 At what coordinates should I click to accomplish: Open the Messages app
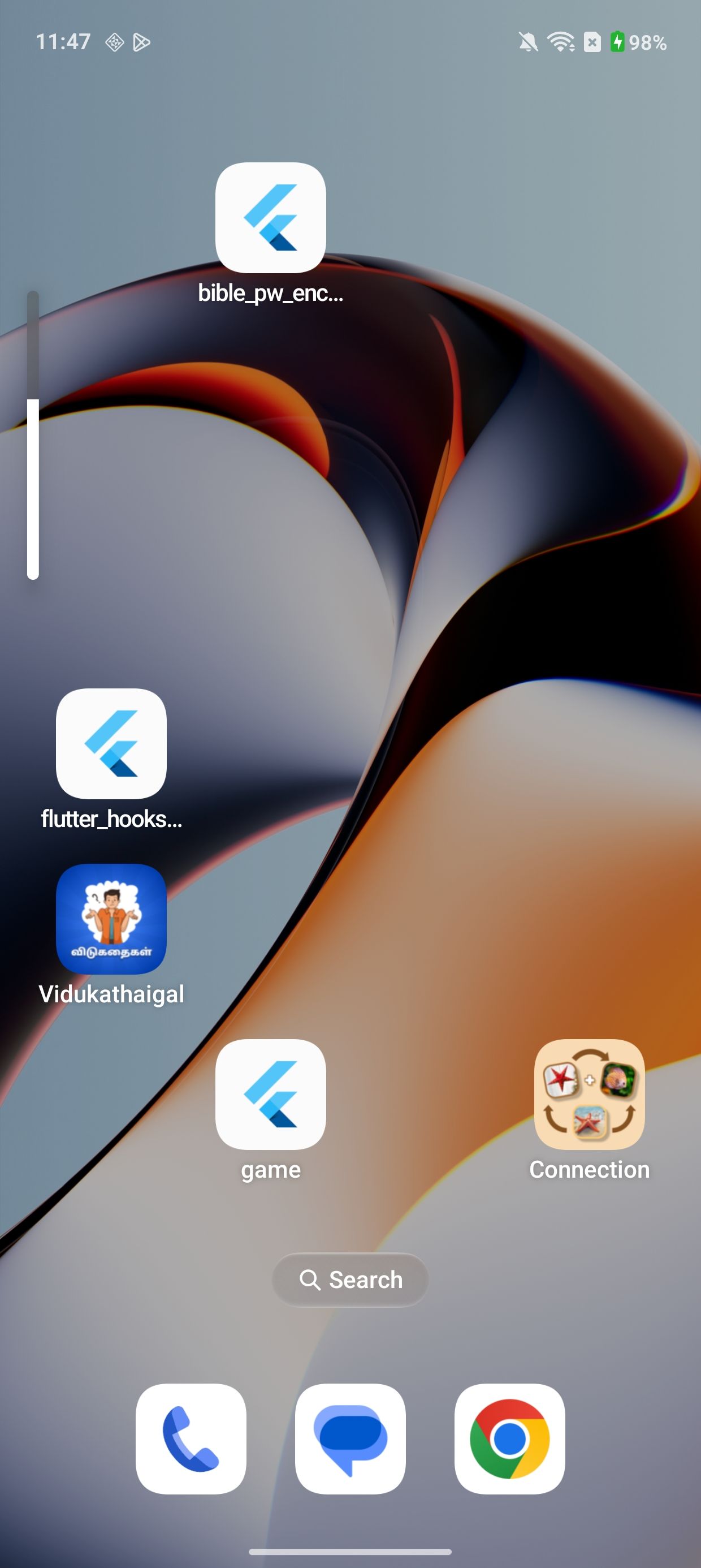click(350, 1439)
